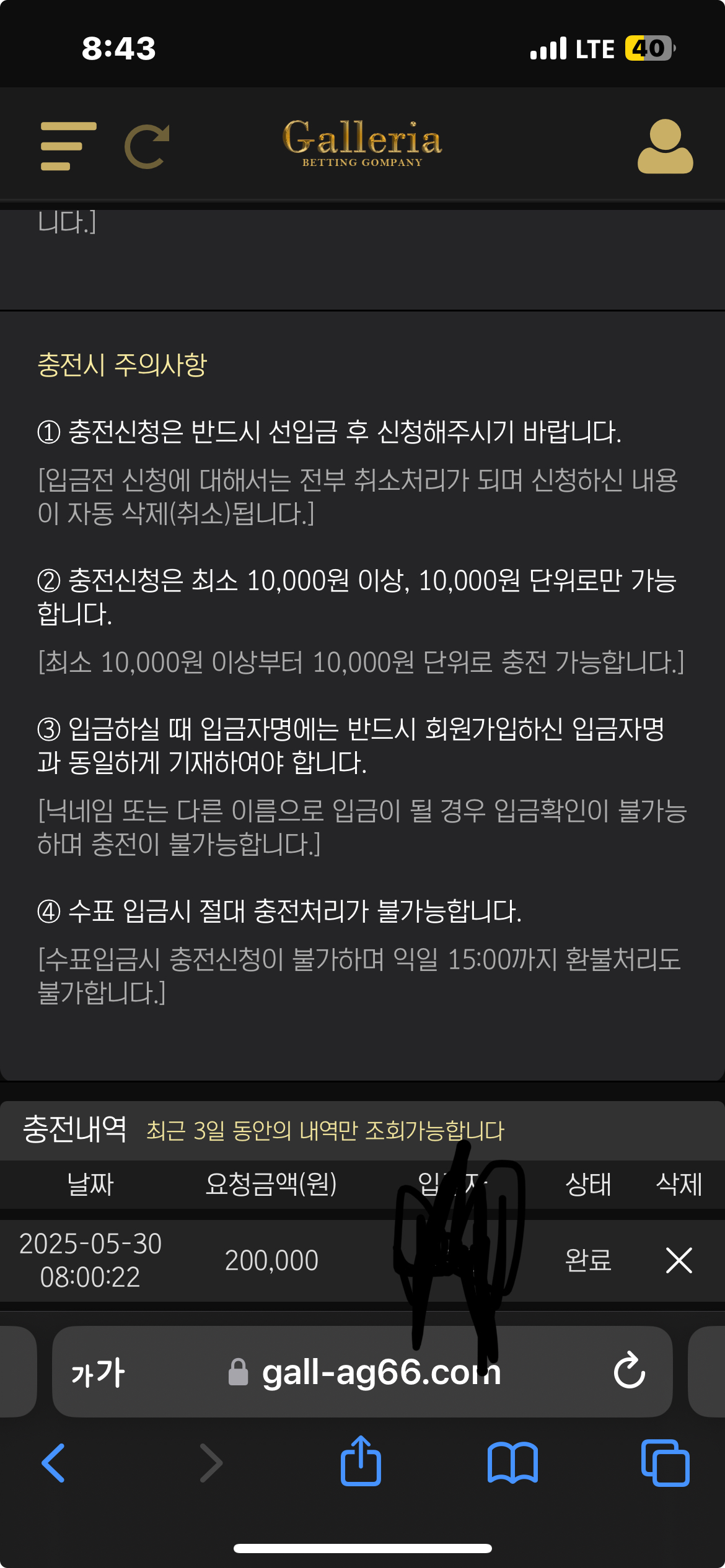The image size is (725, 1568).
Task: Reload the page from address bar
Action: tap(629, 1371)
